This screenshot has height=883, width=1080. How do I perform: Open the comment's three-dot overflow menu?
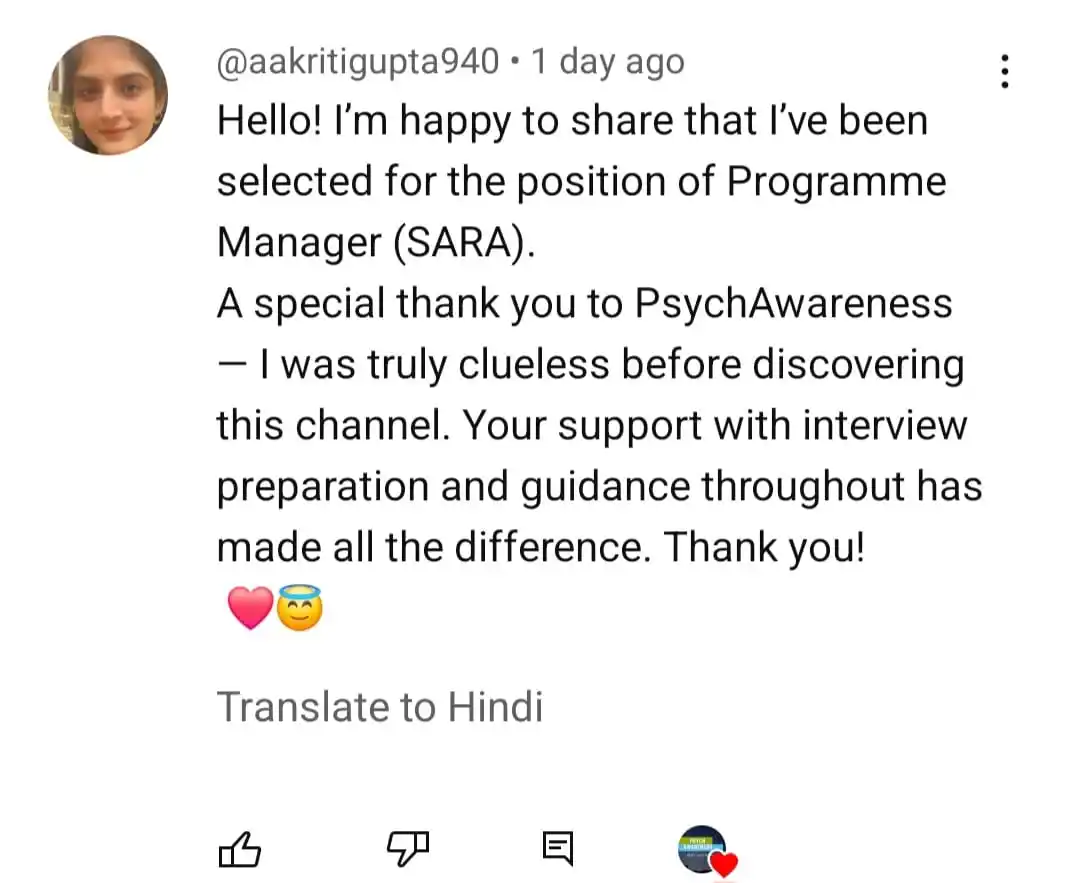[x=1004, y=71]
